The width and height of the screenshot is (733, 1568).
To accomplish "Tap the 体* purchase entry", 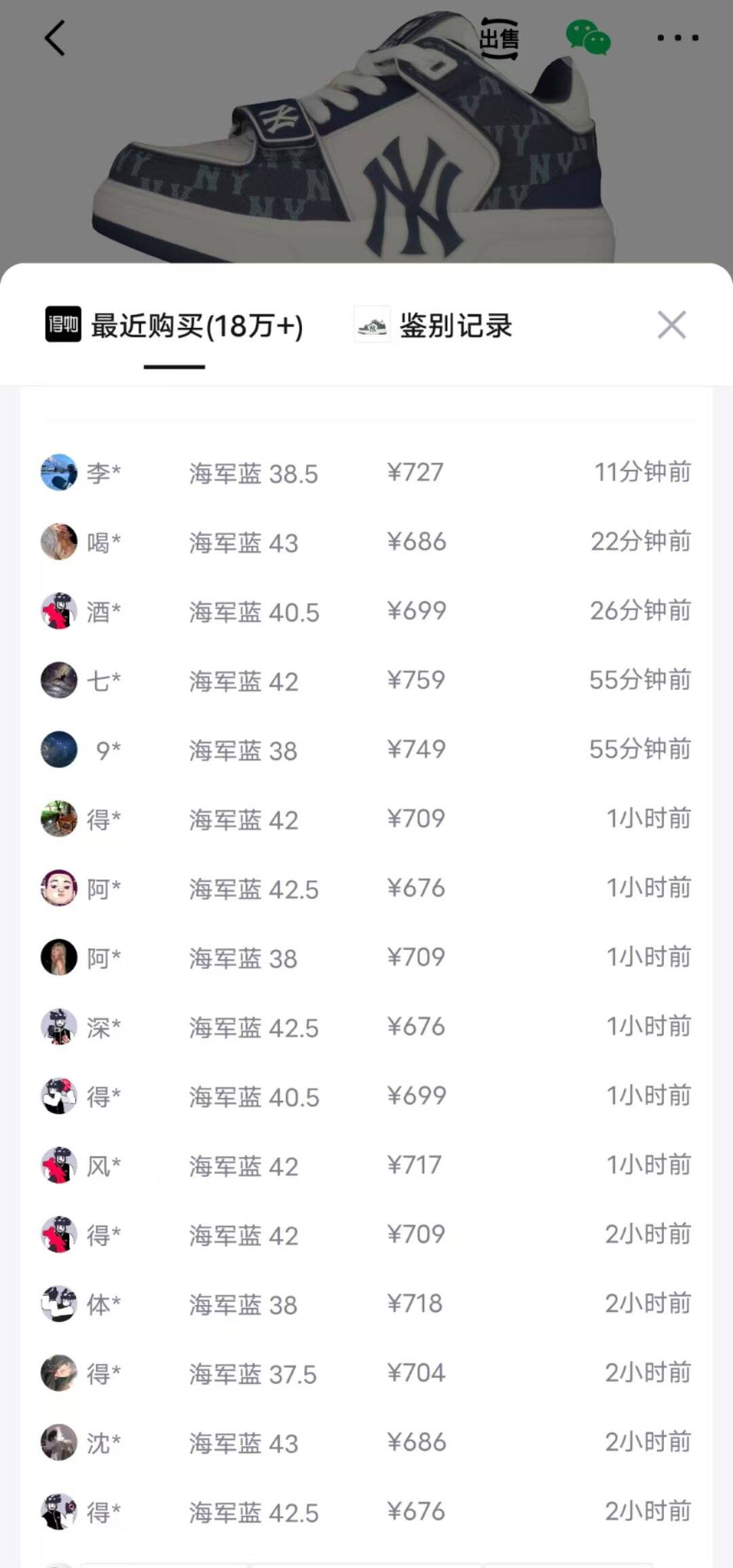I will pos(366,1305).
